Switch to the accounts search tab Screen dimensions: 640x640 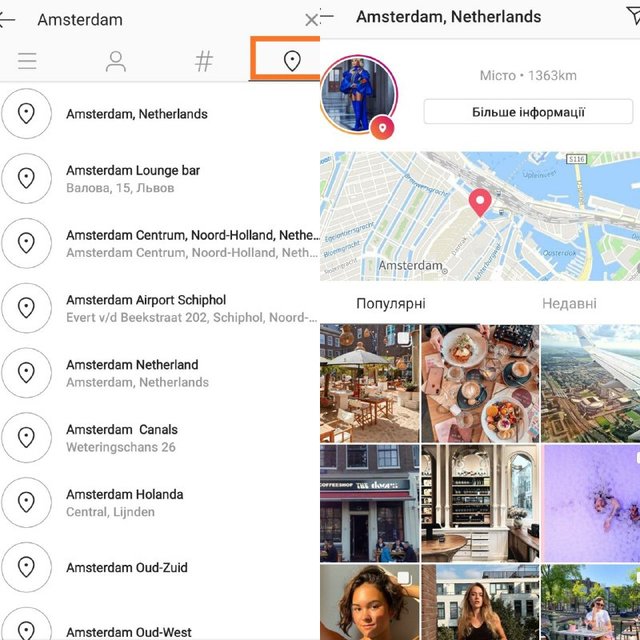click(x=116, y=62)
